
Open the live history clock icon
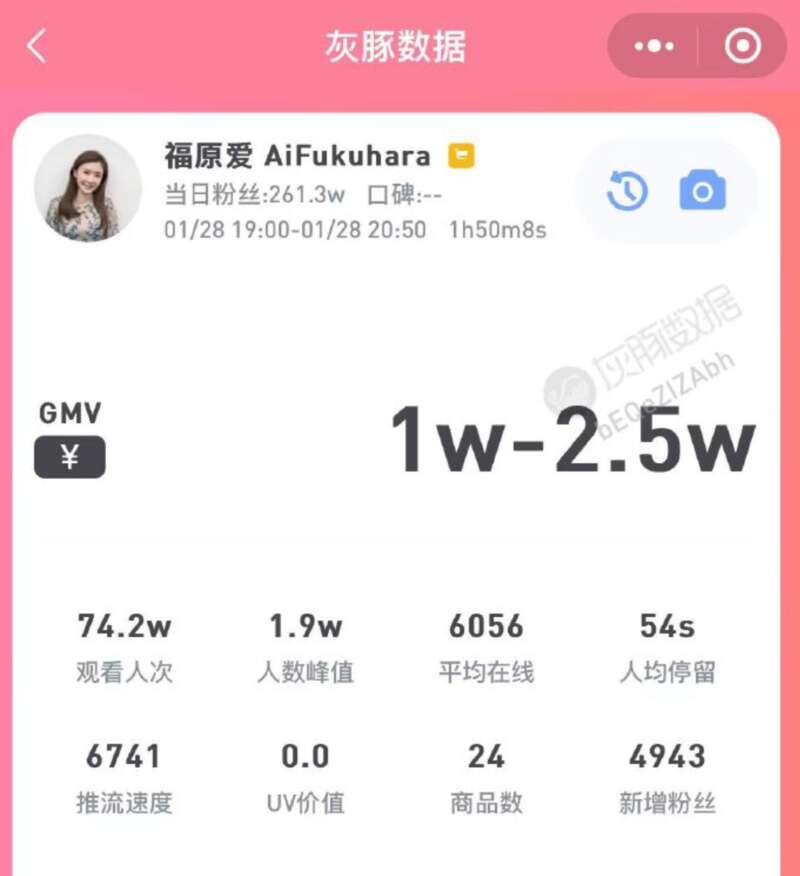point(627,190)
